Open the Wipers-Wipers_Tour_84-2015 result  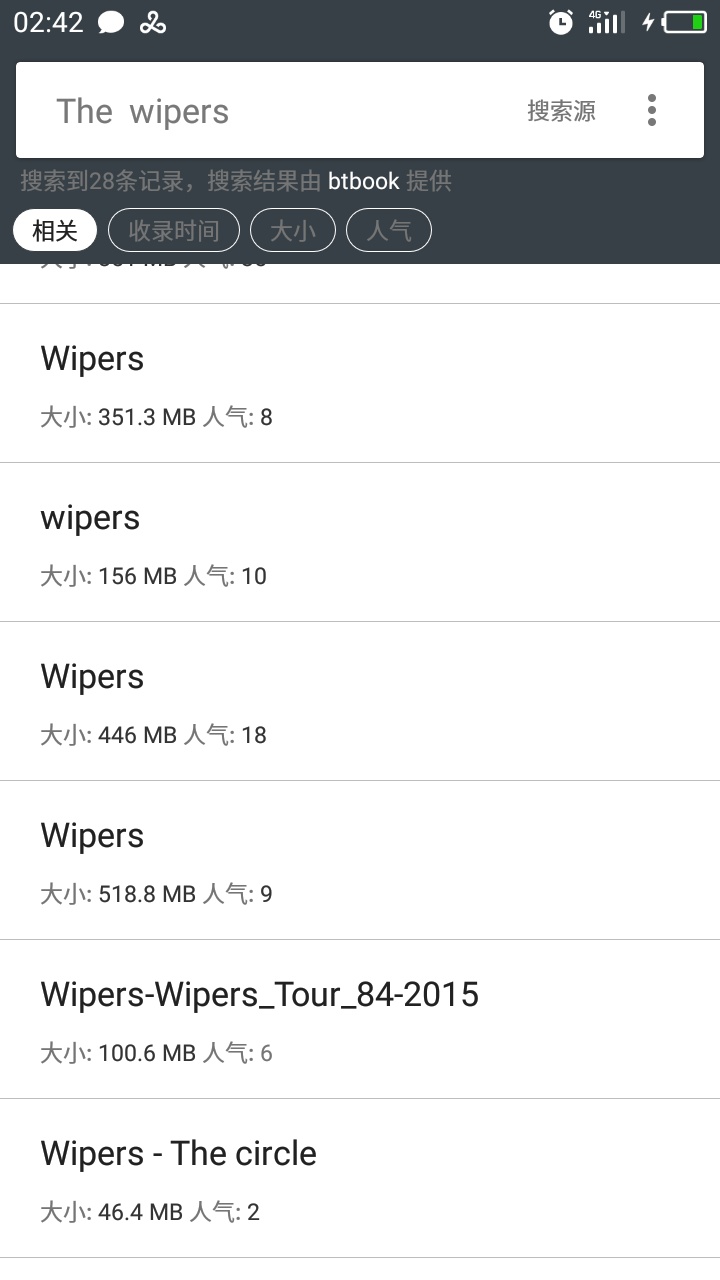360,1020
